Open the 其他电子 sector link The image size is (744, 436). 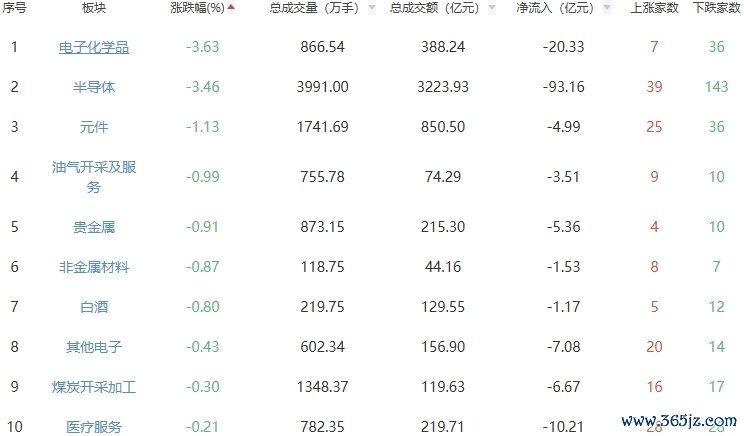pos(94,347)
